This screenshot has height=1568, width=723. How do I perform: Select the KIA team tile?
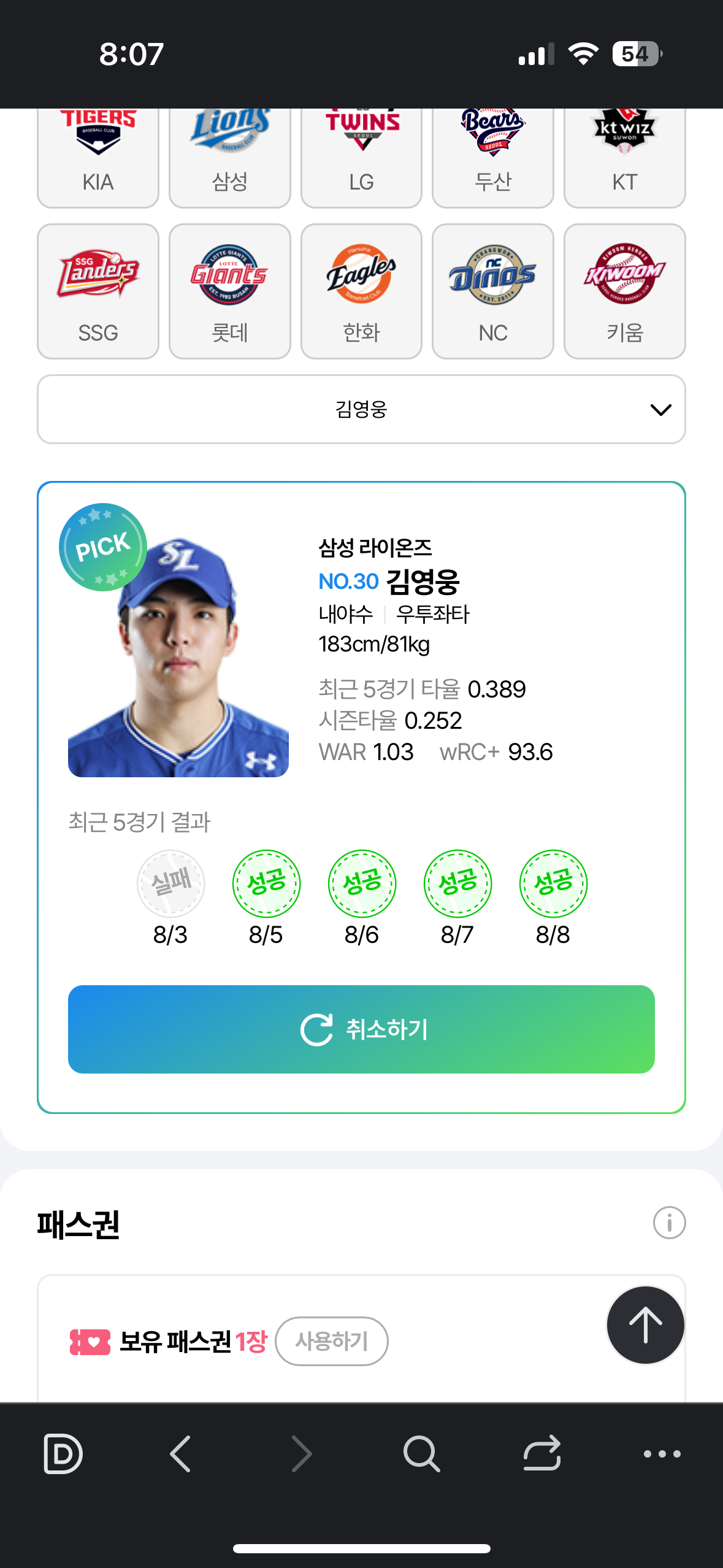[x=98, y=159]
